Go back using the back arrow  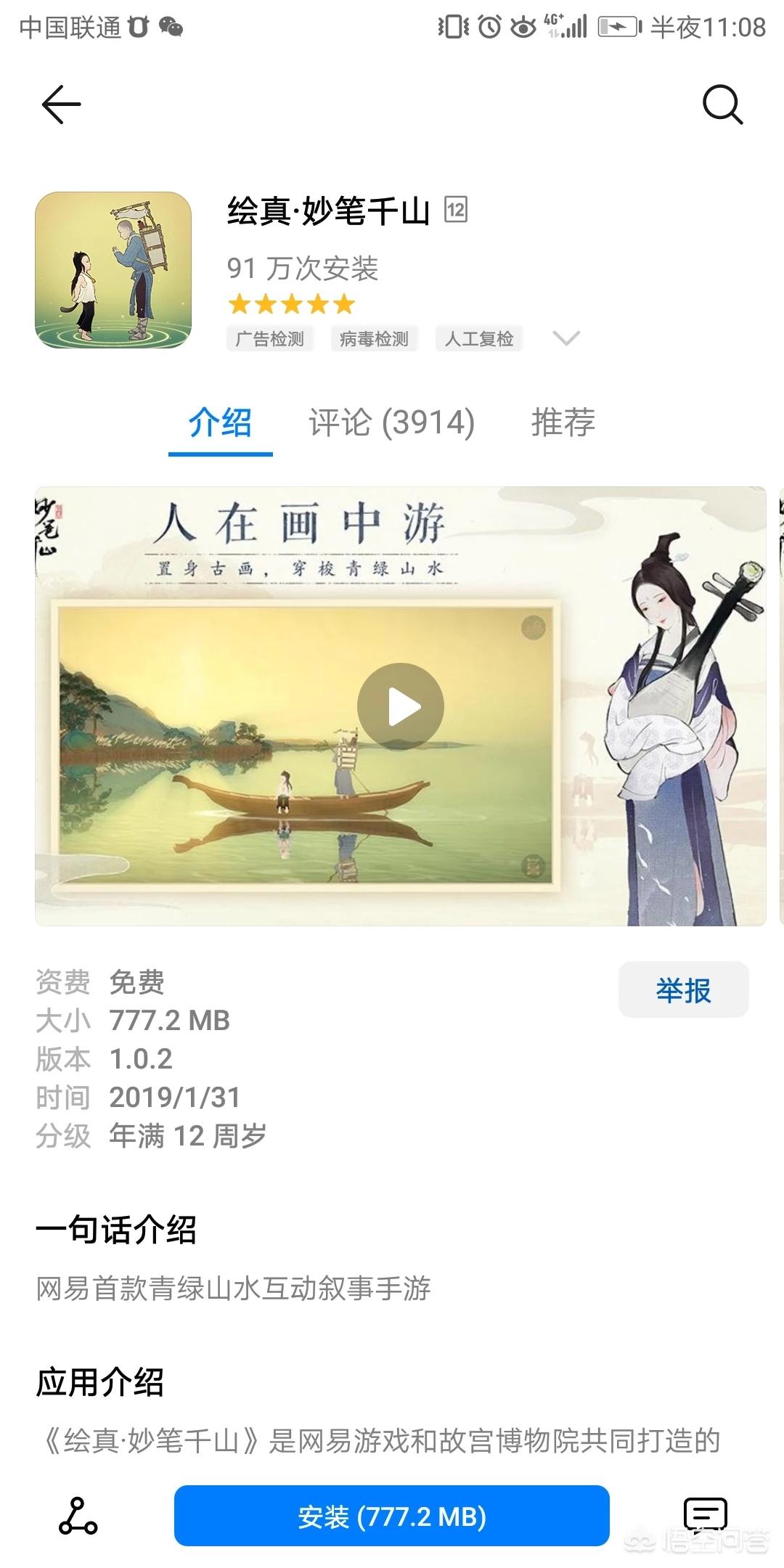pos(62,105)
